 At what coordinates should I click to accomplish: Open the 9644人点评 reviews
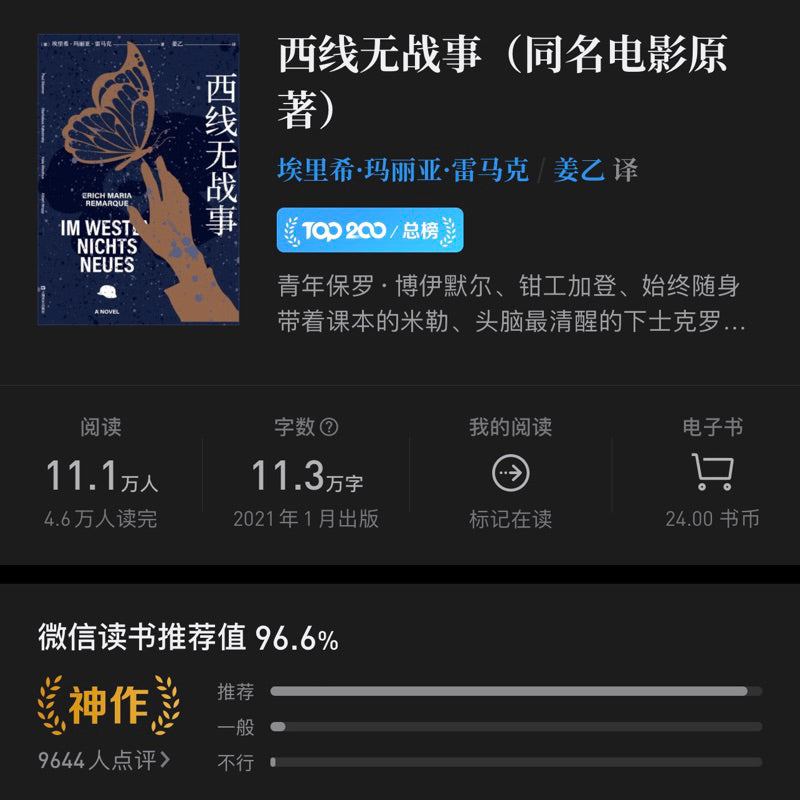click(x=104, y=760)
